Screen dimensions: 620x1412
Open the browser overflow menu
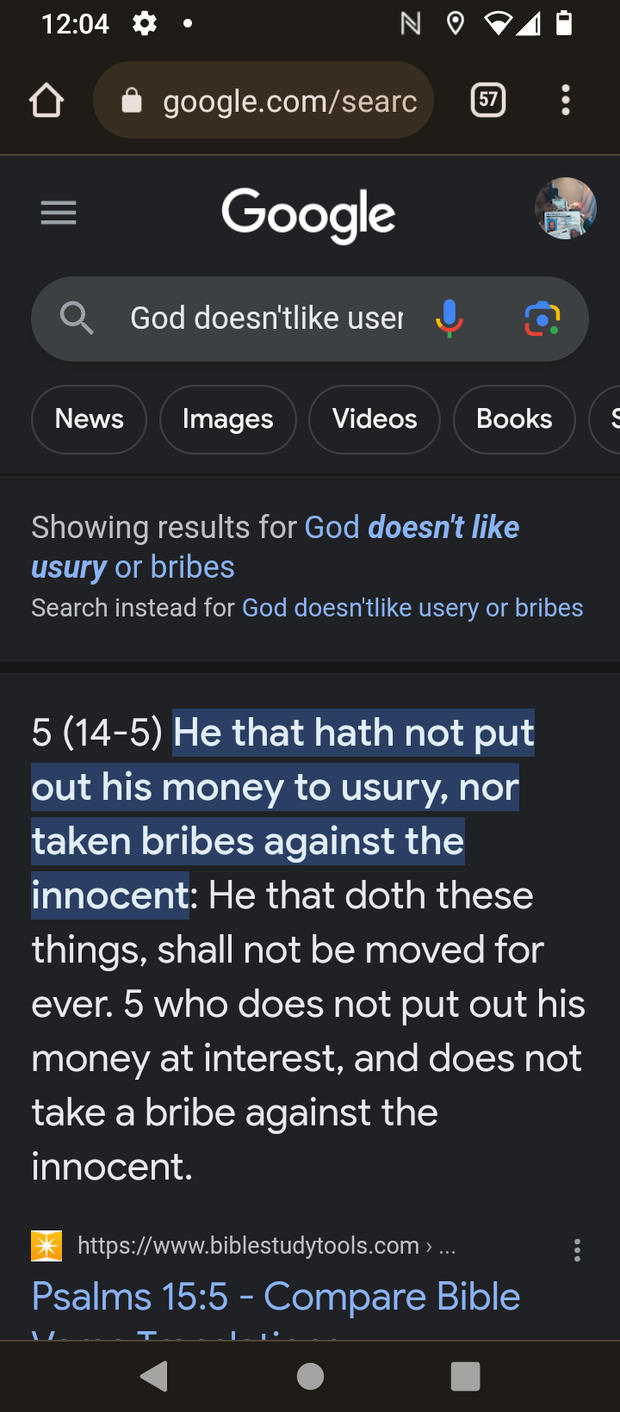coord(566,100)
